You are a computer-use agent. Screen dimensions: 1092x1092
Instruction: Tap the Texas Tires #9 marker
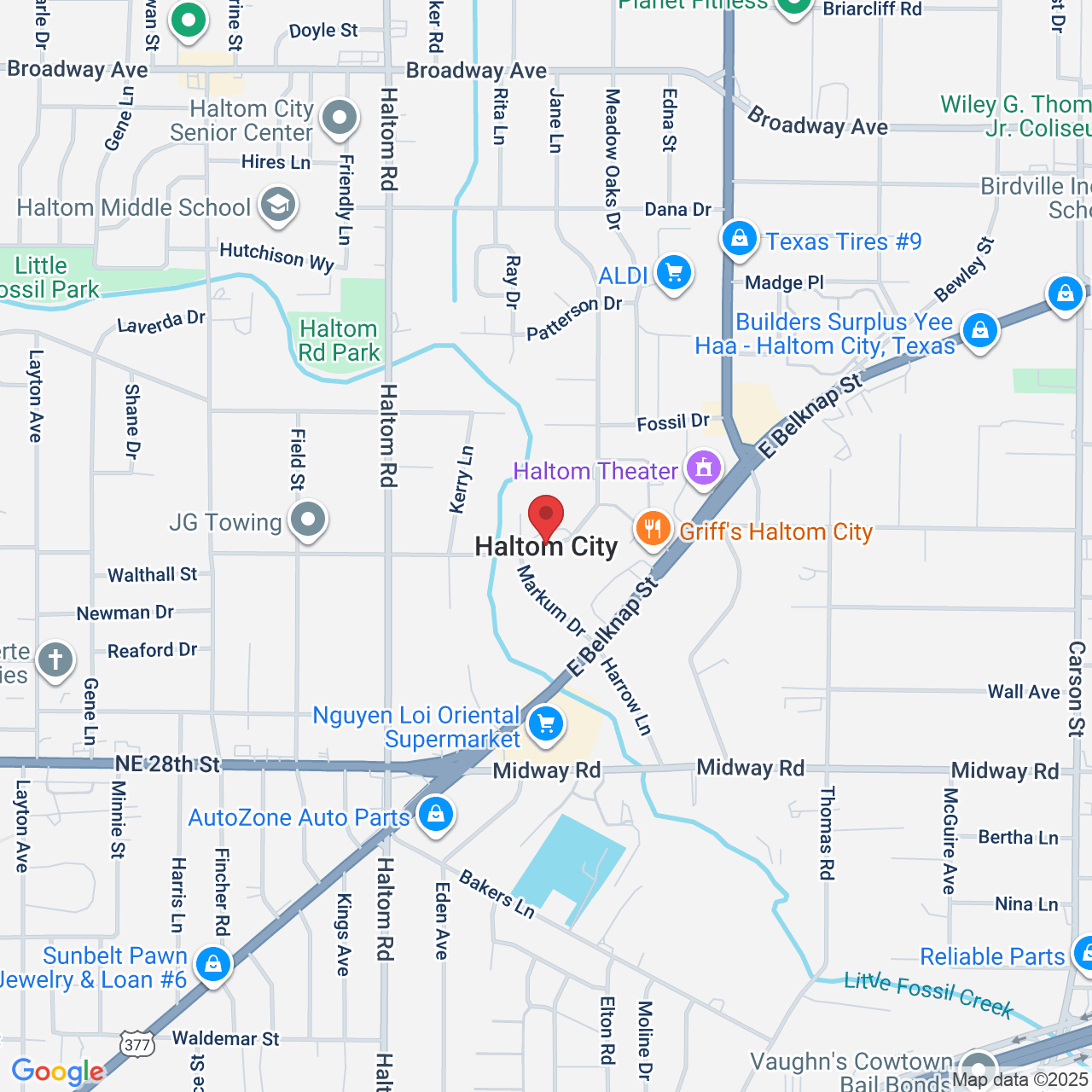click(740, 239)
